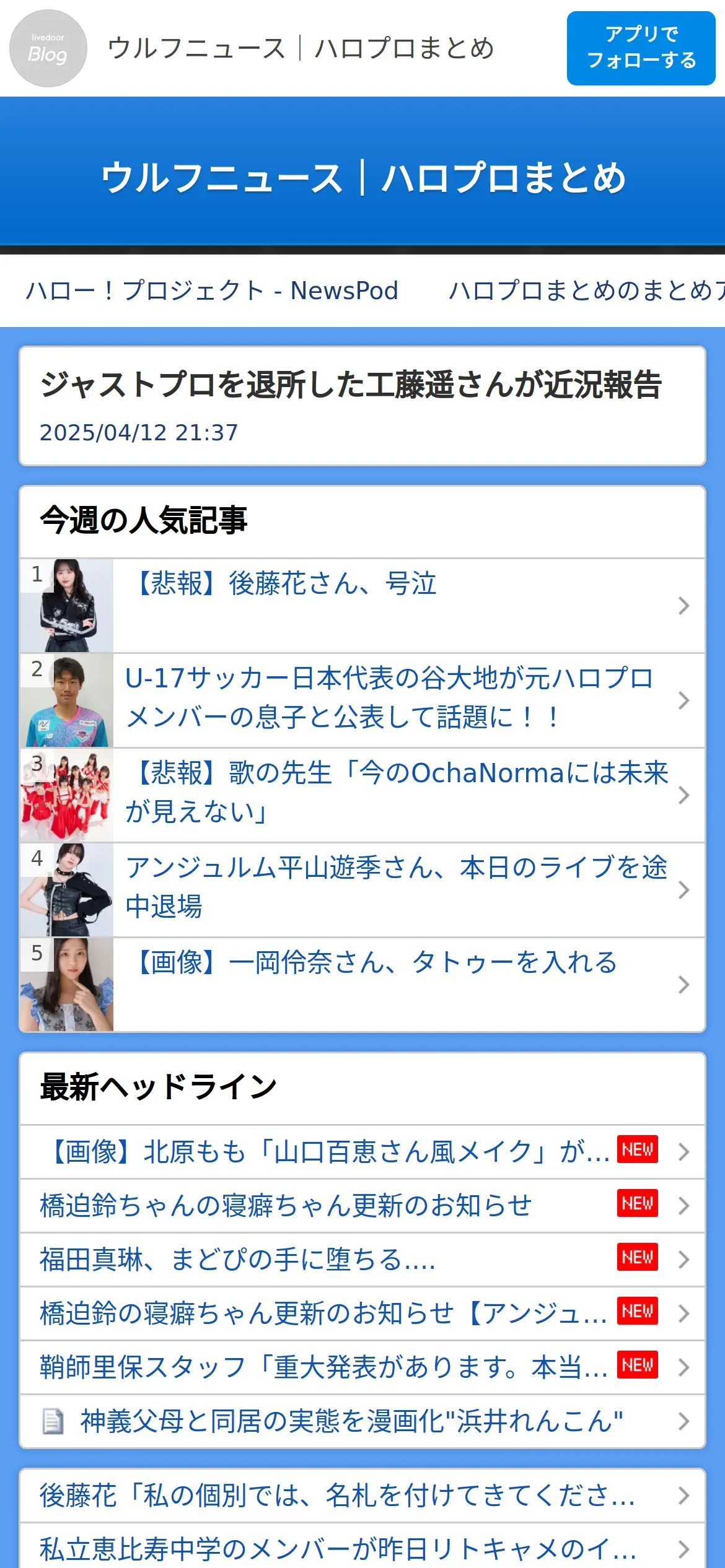The width and height of the screenshot is (725, 1568).
Task: Open the ジャストプロを退所した工藤遥さん article card
Action: (362, 405)
